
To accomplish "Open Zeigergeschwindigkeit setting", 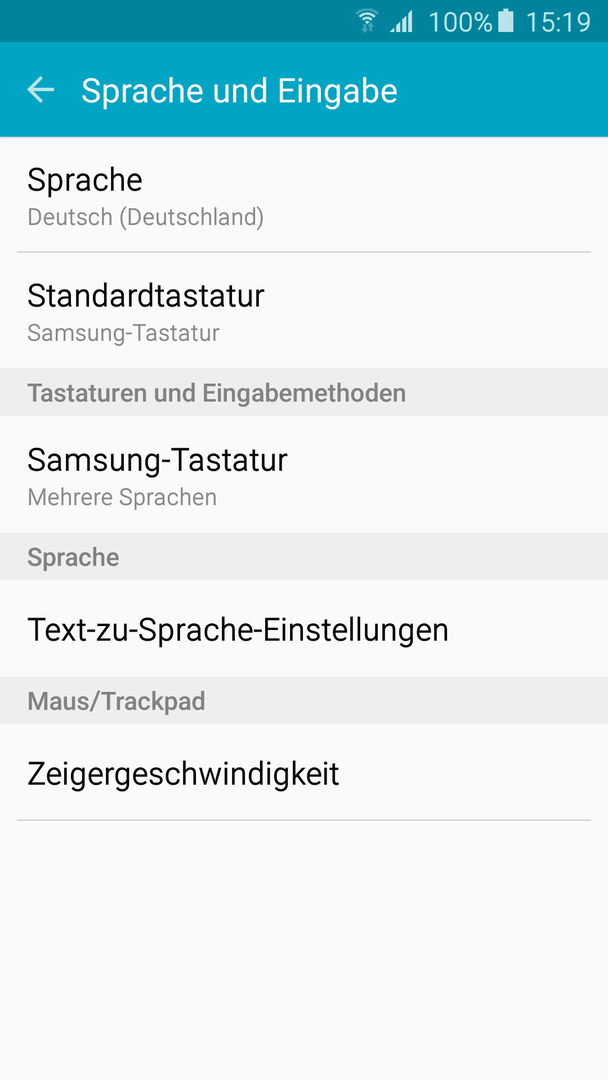I will [x=304, y=772].
